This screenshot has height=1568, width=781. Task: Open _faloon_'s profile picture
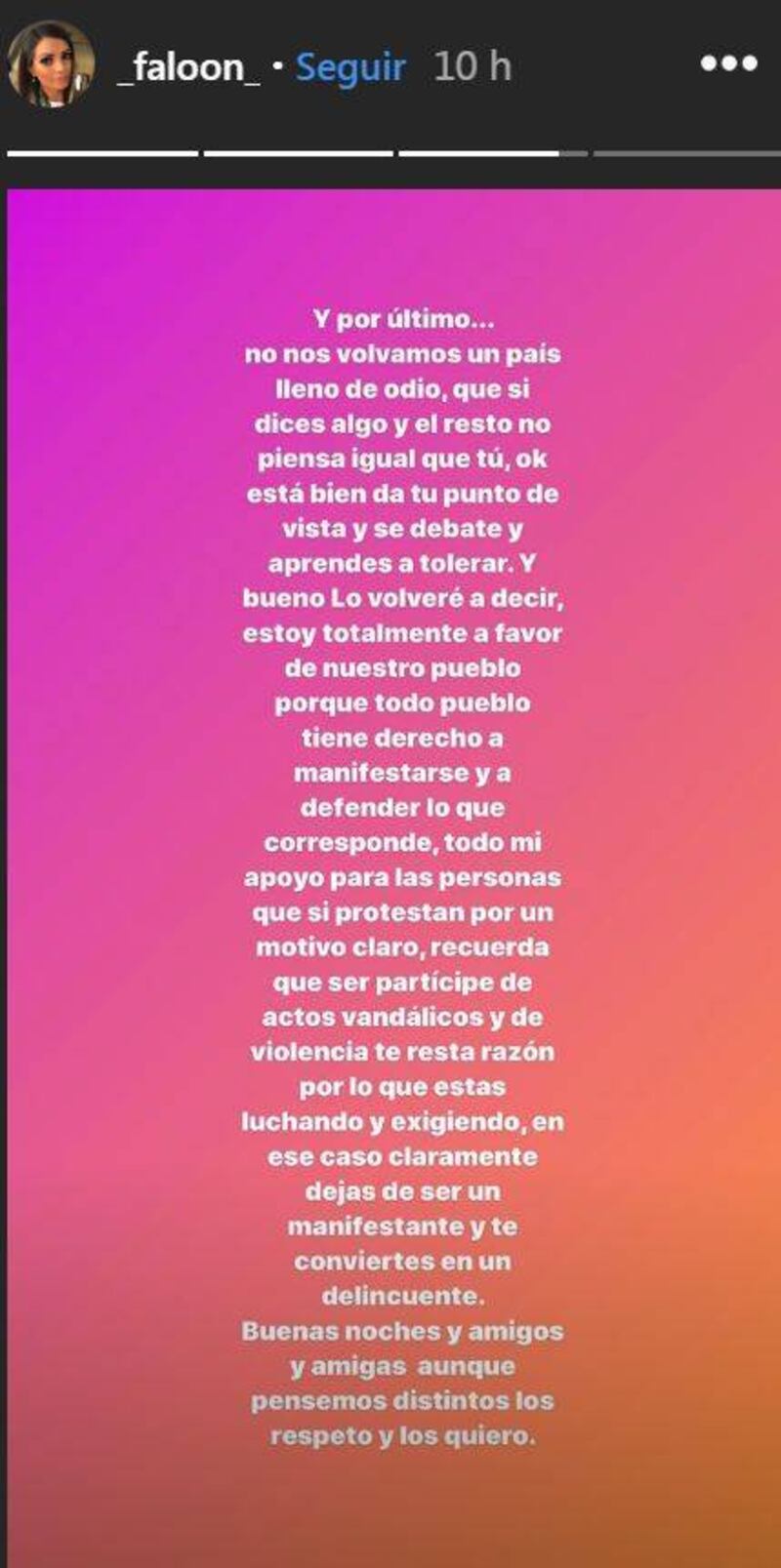tap(51, 64)
